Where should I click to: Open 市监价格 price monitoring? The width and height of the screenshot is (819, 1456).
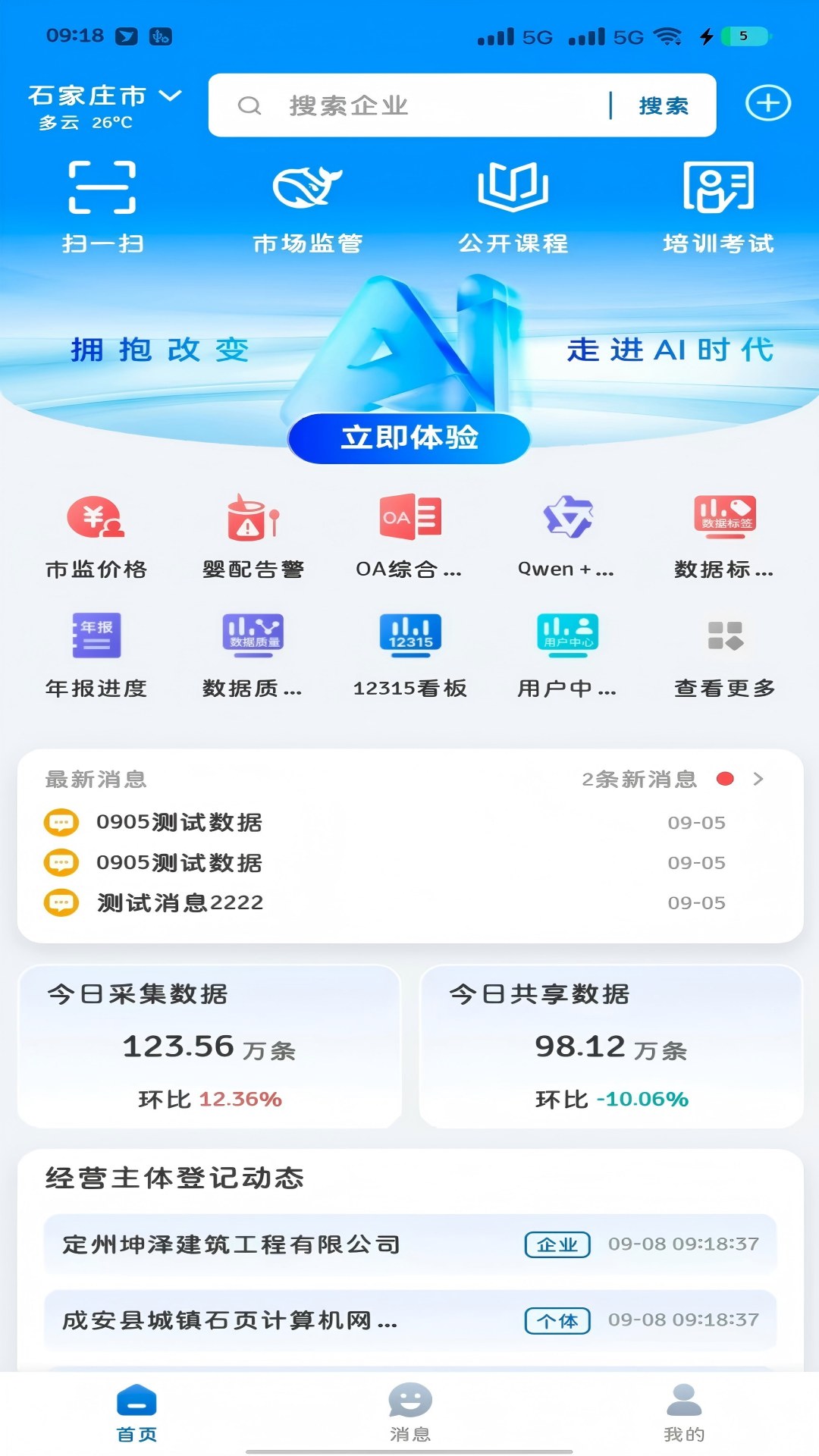(98, 535)
